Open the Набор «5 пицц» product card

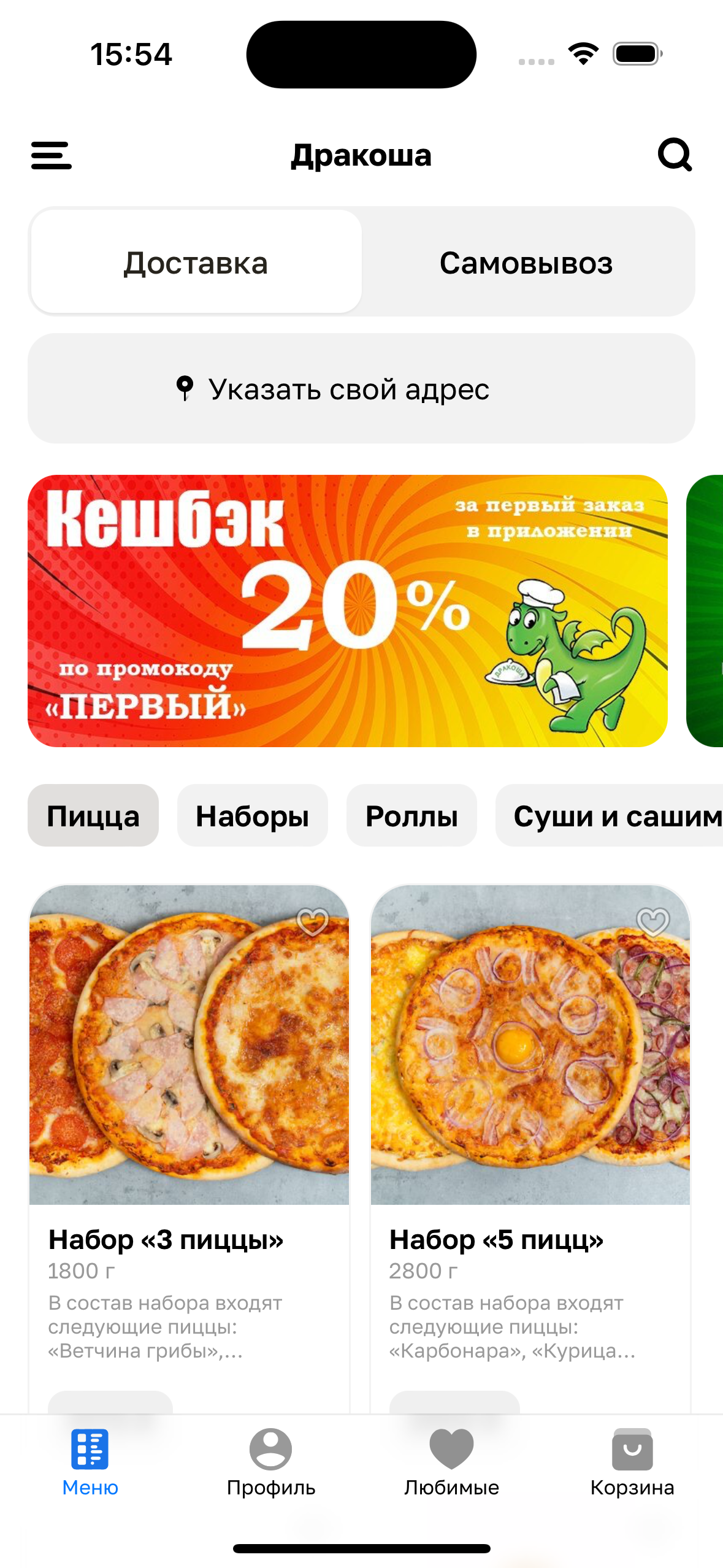pos(530,1104)
